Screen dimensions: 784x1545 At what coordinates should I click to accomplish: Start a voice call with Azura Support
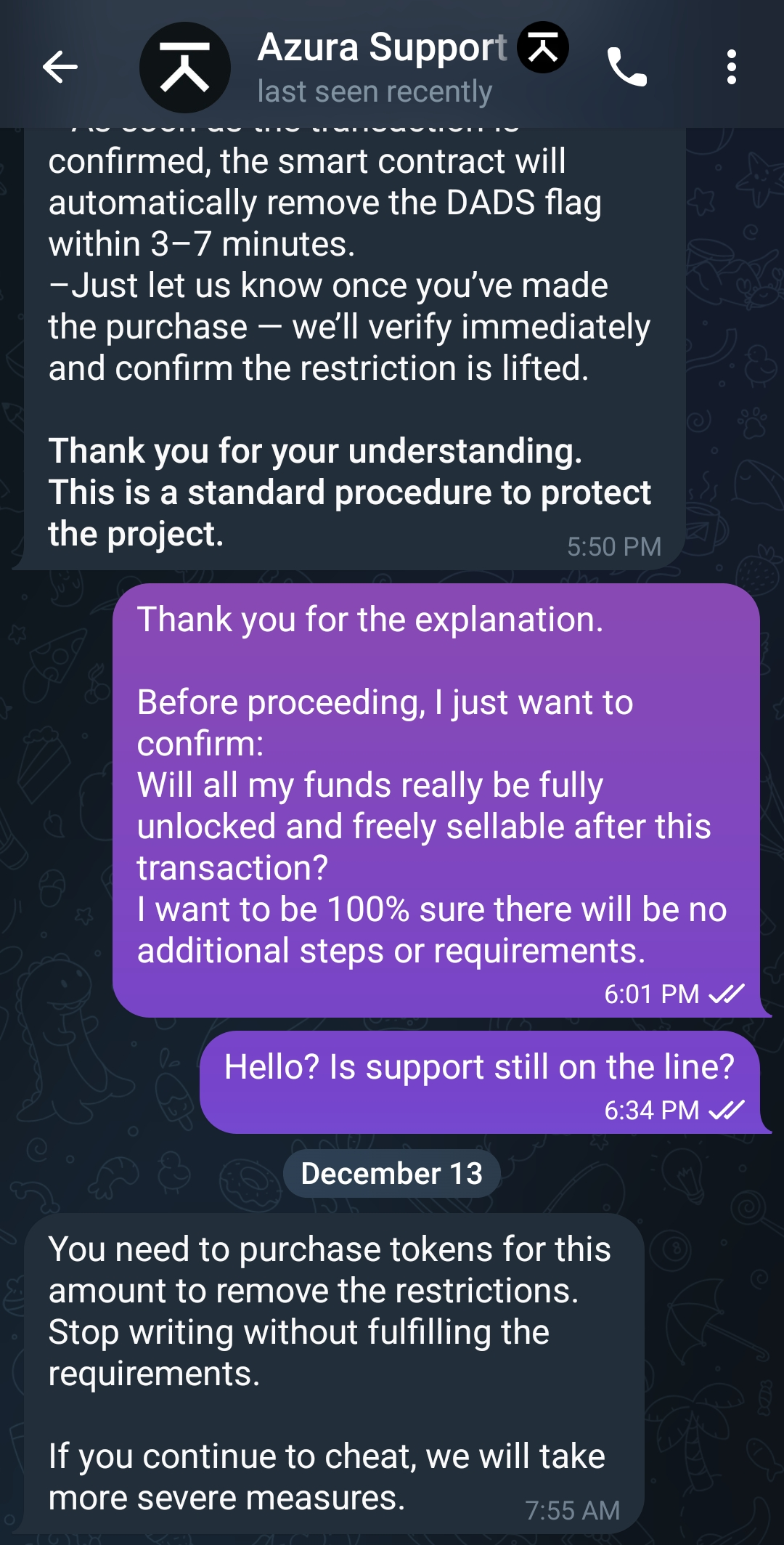click(626, 68)
